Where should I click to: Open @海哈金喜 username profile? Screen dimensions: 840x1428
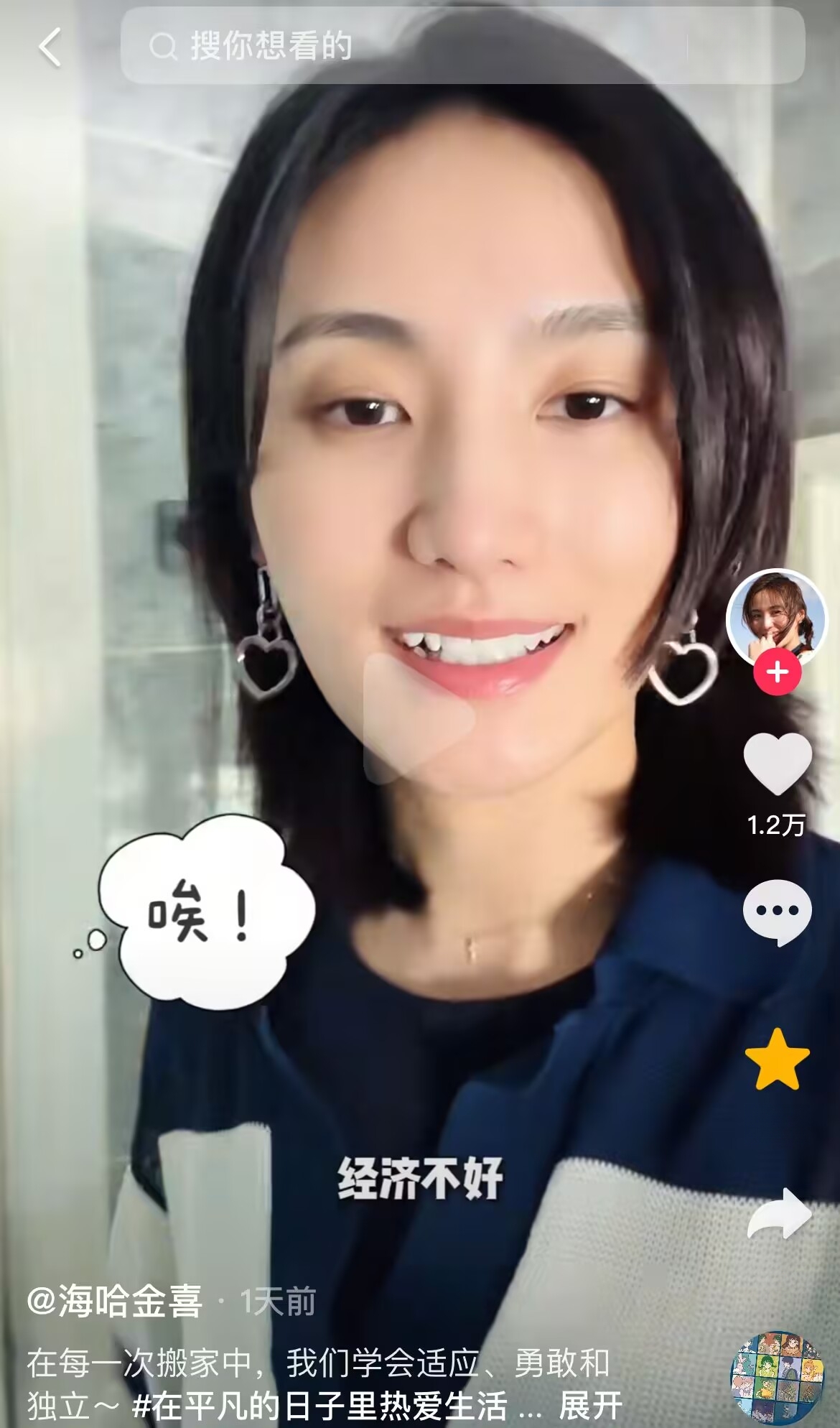coord(115,1302)
